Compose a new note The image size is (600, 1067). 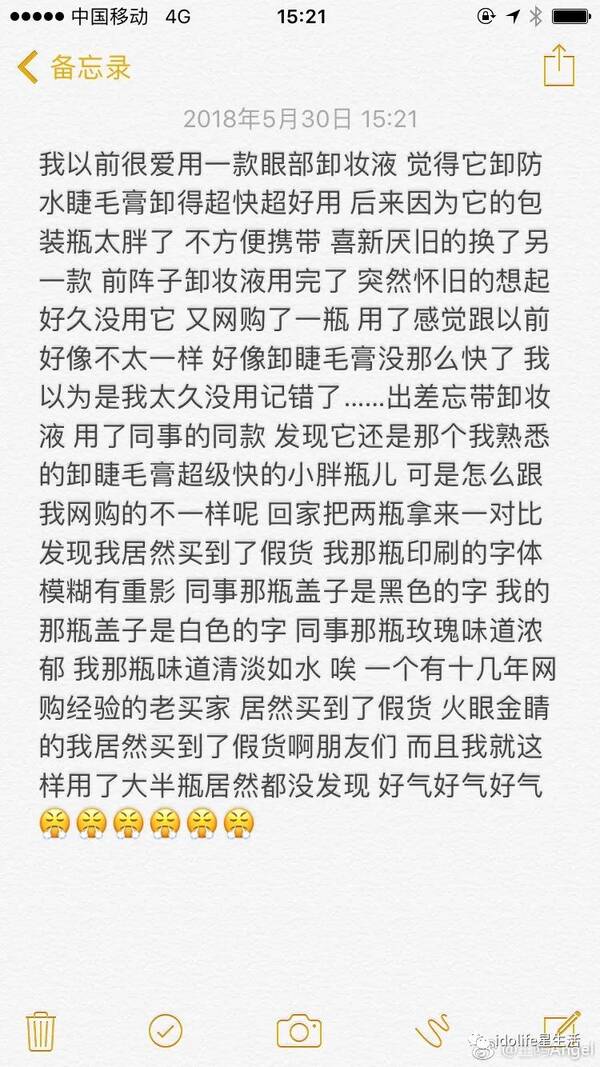tap(561, 1027)
